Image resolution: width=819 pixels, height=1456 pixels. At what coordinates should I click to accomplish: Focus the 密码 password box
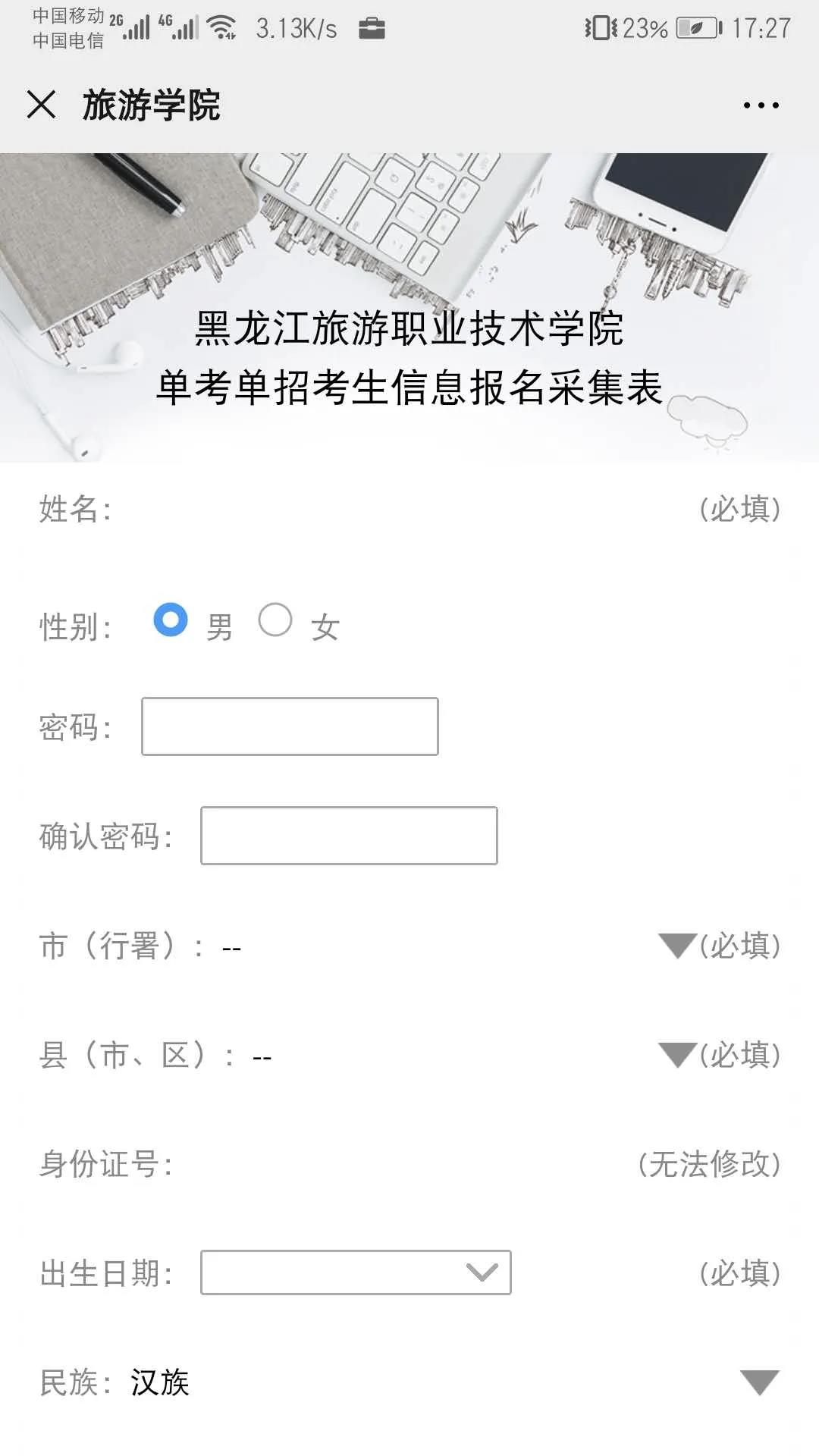click(x=290, y=726)
